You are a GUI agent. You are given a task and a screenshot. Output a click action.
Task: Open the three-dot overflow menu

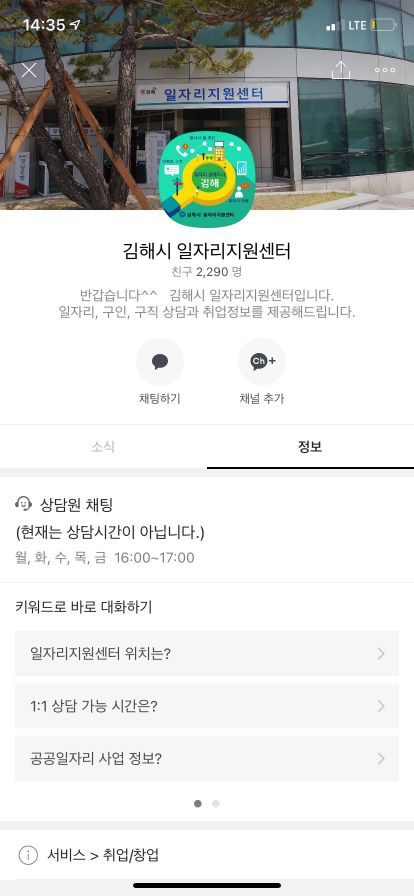coord(385,70)
